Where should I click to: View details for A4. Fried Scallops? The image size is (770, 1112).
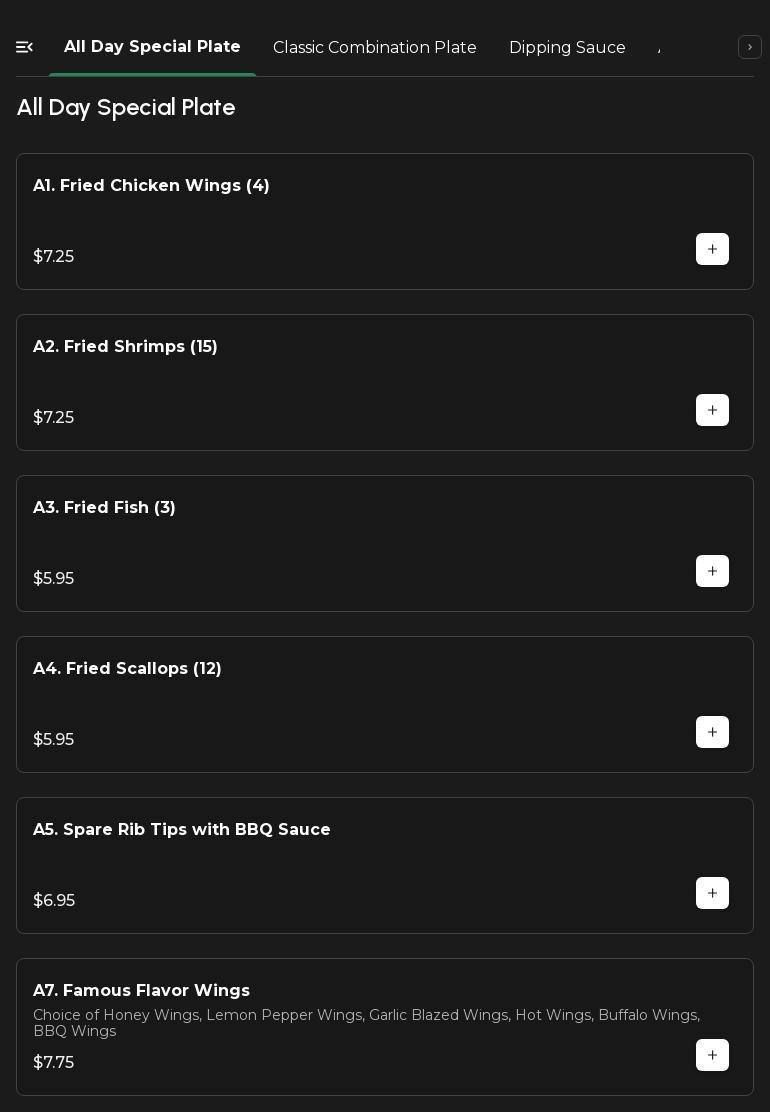pyautogui.click(x=127, y=669)
